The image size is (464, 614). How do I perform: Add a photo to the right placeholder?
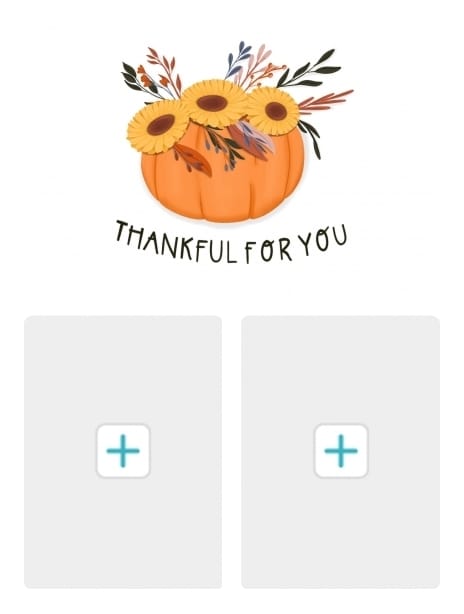pos(341,451)
